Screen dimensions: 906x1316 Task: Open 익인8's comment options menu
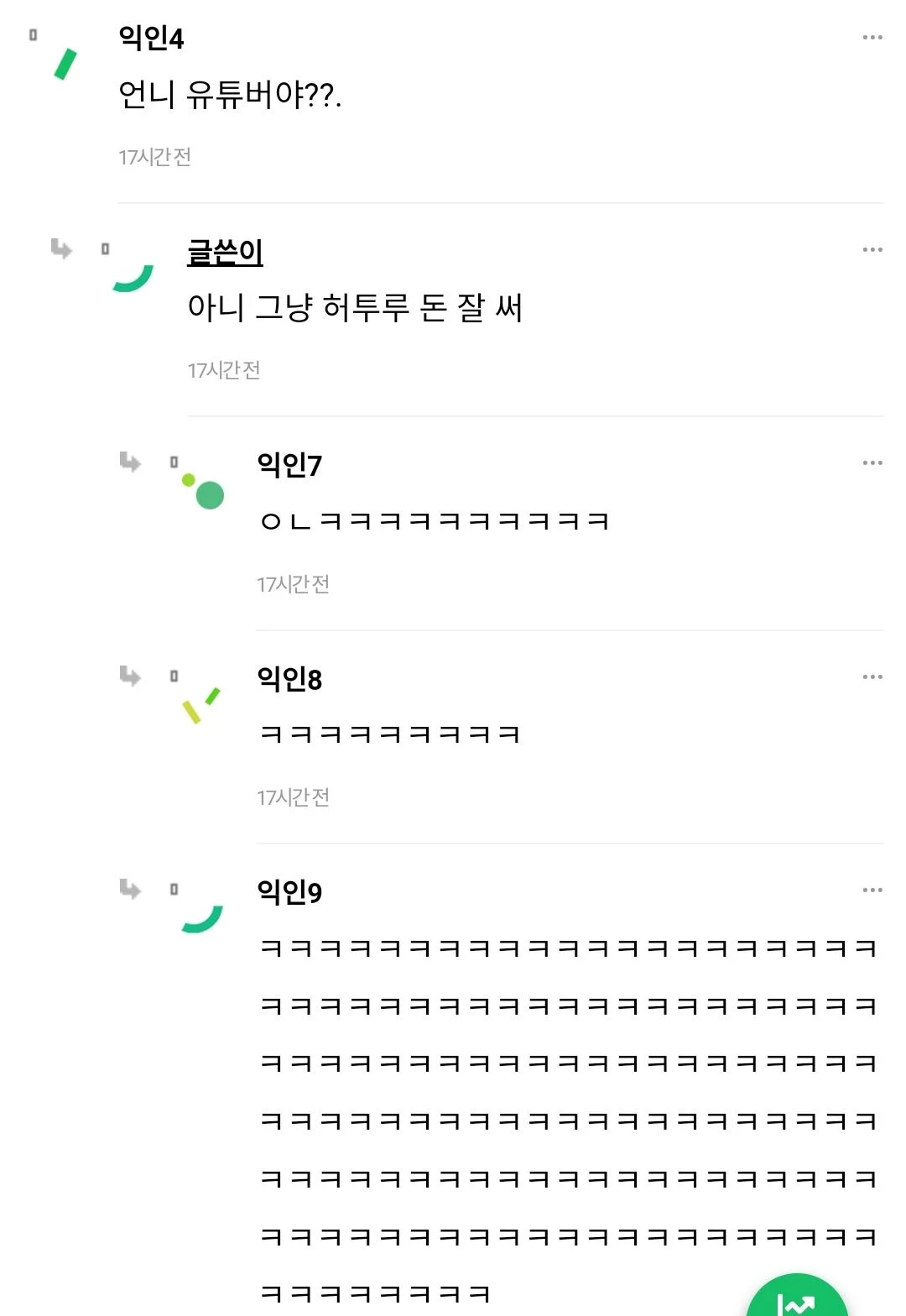coord(873,676)
